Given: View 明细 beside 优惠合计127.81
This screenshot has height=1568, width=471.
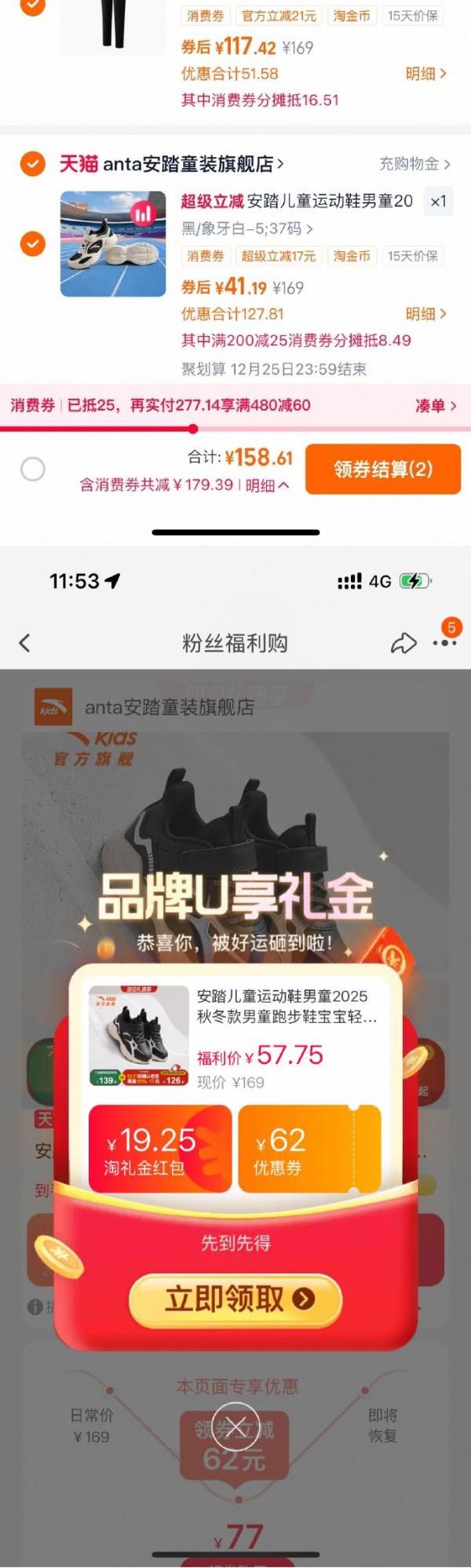Looking at the screenshot, I should pos(426,313).
